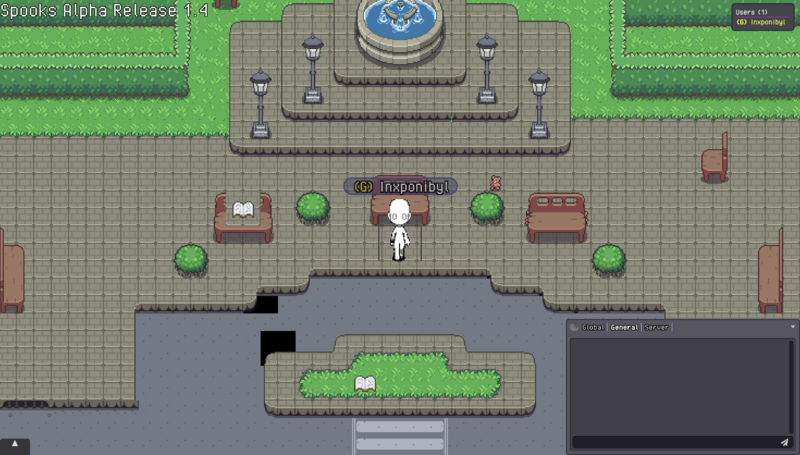Image resolution: width=800 pixels, height=455 pixels.
Task: Select the General chat tab
Action: pos(624,327)
